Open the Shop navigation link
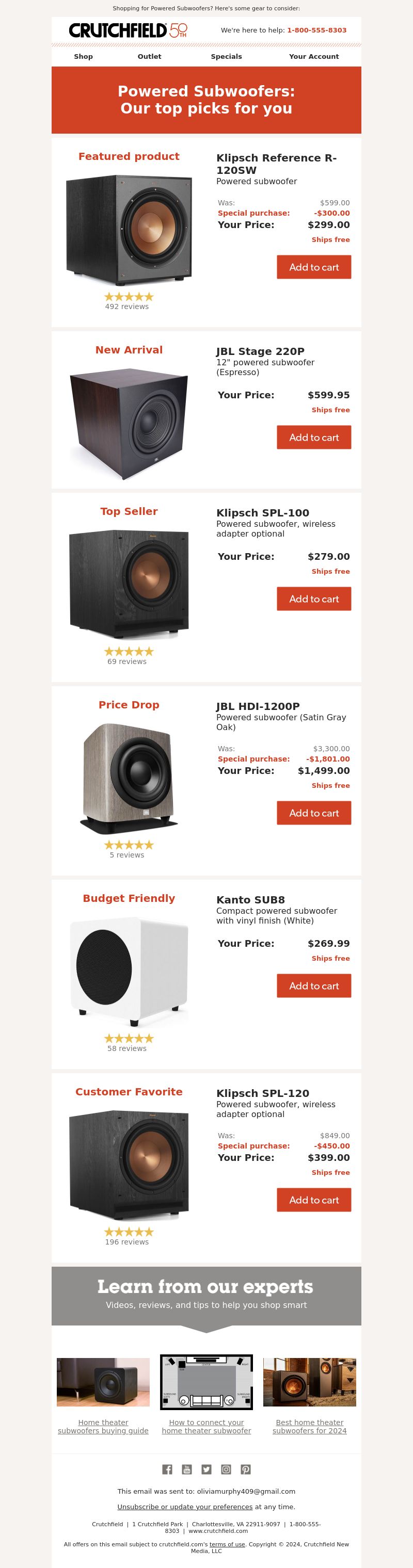This screenshot has width=413, height=1568. tap(84, 57)
